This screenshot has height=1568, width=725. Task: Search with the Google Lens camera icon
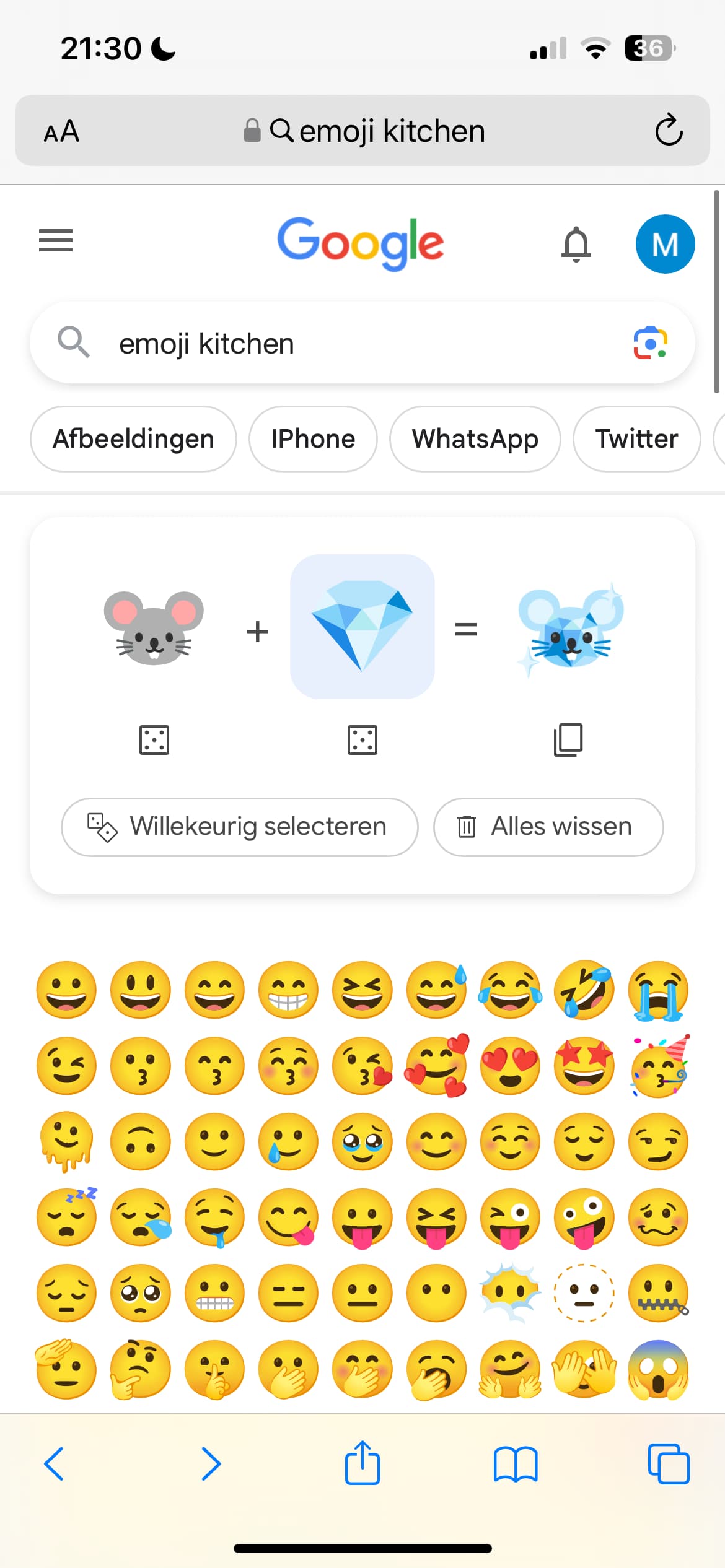coord(650,342)
